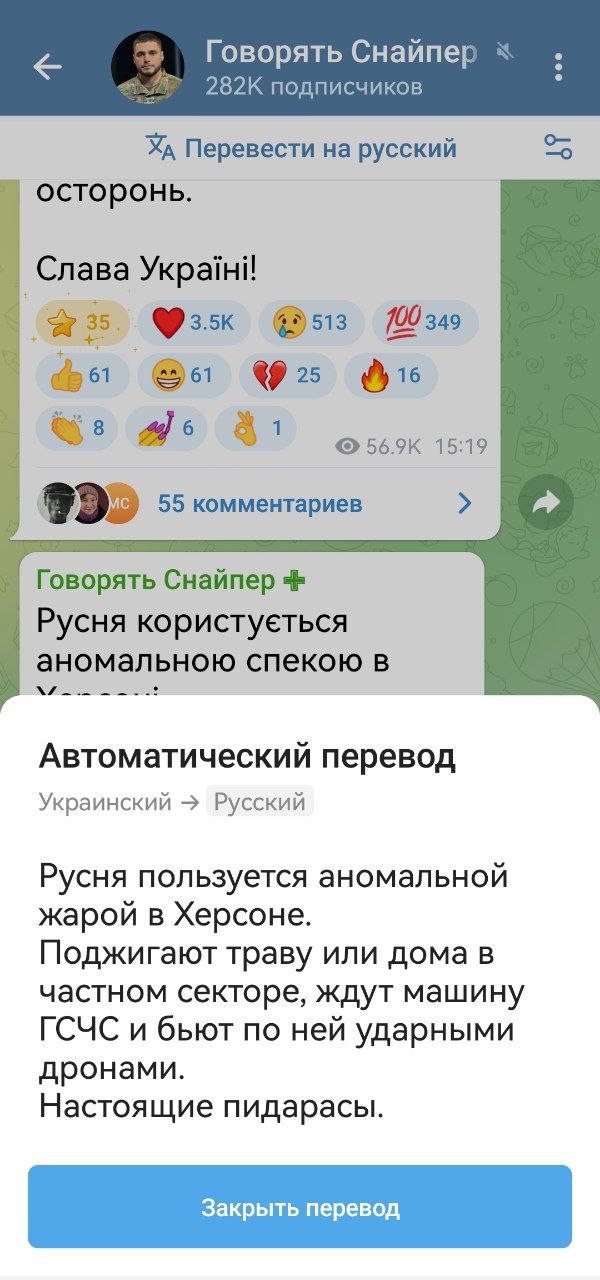600x1280 pixels.
Task: React with broken heart 25
Action: coord(290,375)
